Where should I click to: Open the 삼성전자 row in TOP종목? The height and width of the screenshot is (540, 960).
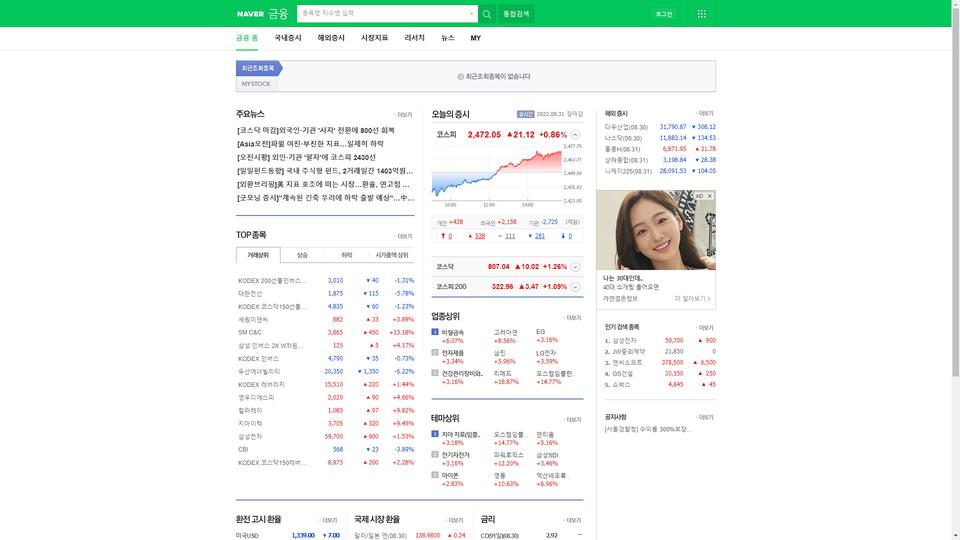[249, 436]
